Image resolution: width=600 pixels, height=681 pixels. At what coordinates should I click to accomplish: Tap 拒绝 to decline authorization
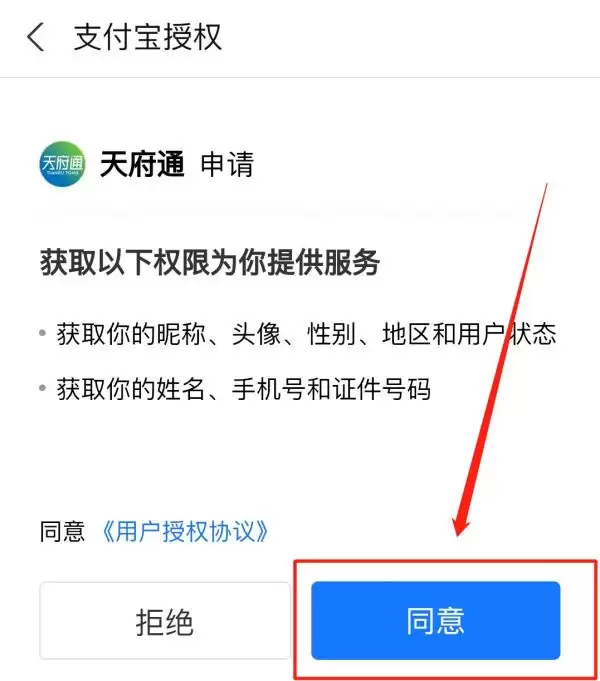165,621
